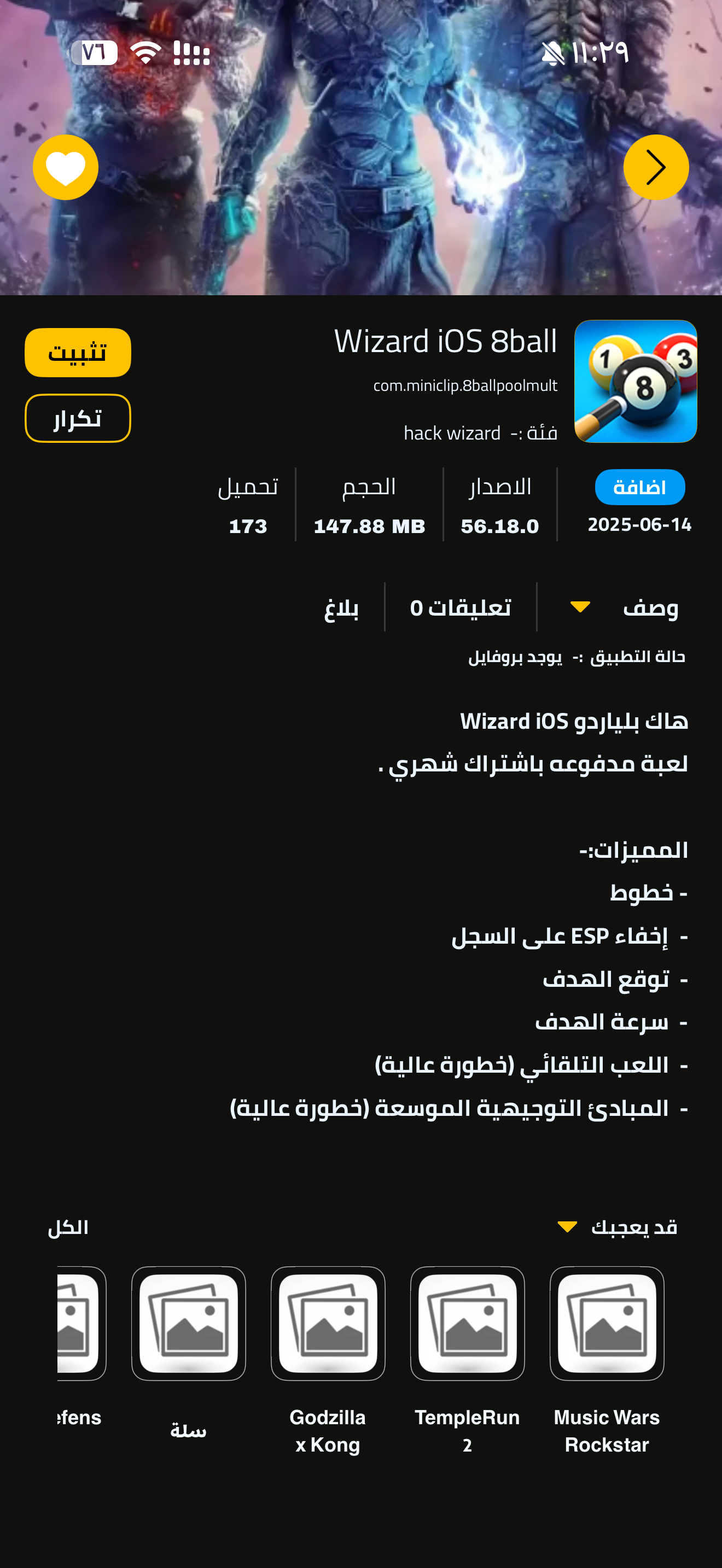Image resolution: width=722 pixels, height=1568 pixels.
Task: Collapse the قد يعجبك section arrow
Action: coord(567,1227)
